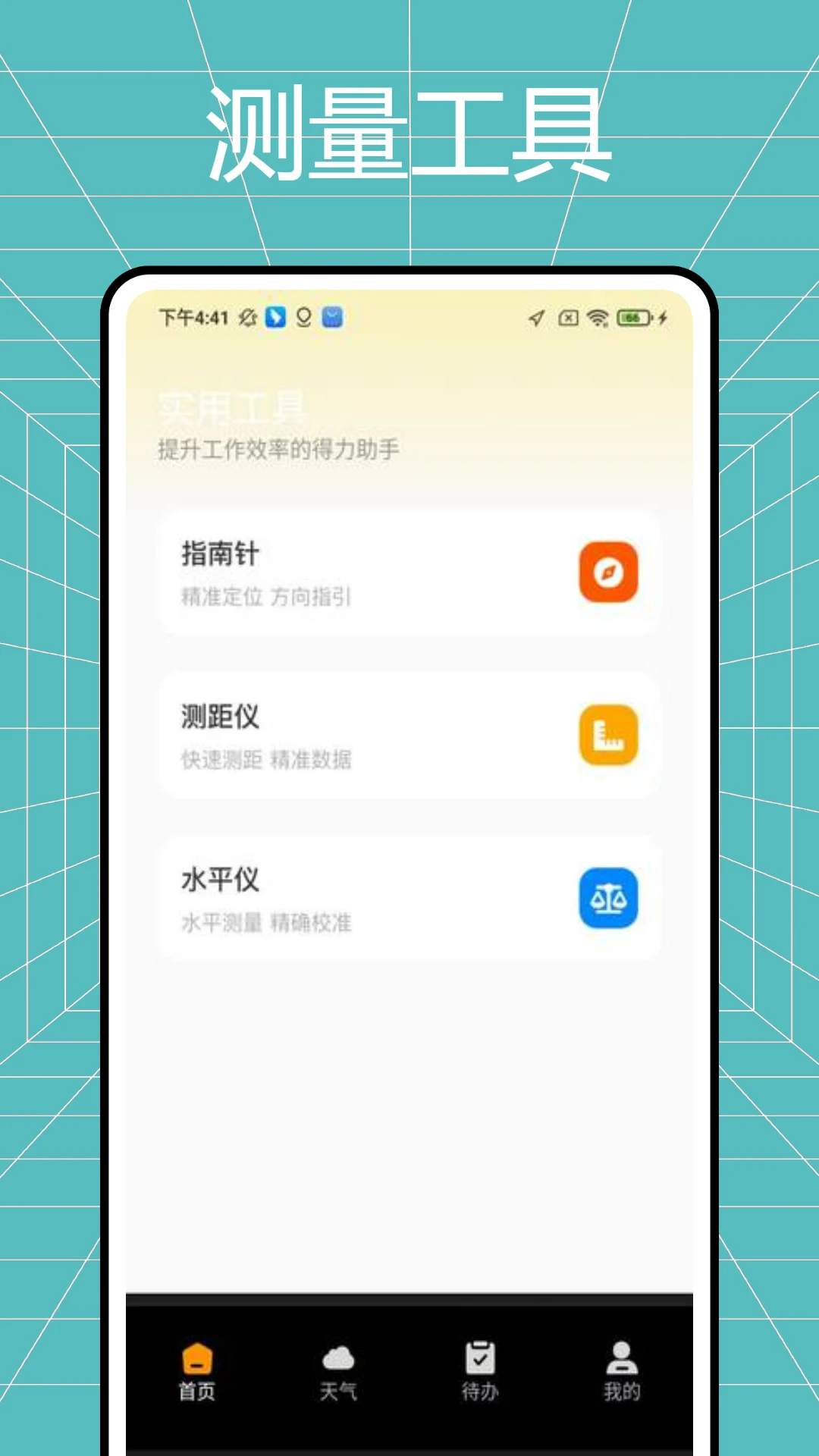Tap the 实用工具 header text

[233, 407]
